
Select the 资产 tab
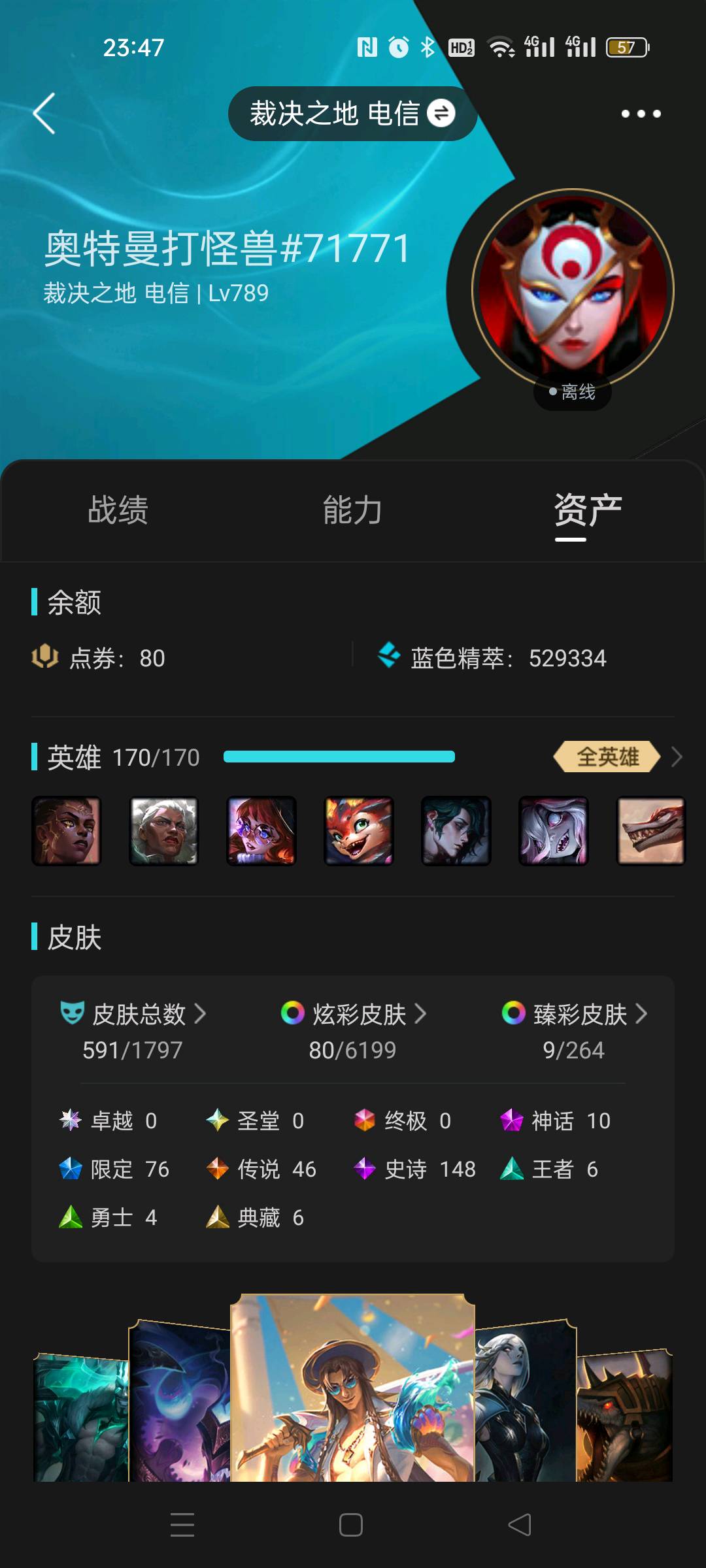click(587, 510)
